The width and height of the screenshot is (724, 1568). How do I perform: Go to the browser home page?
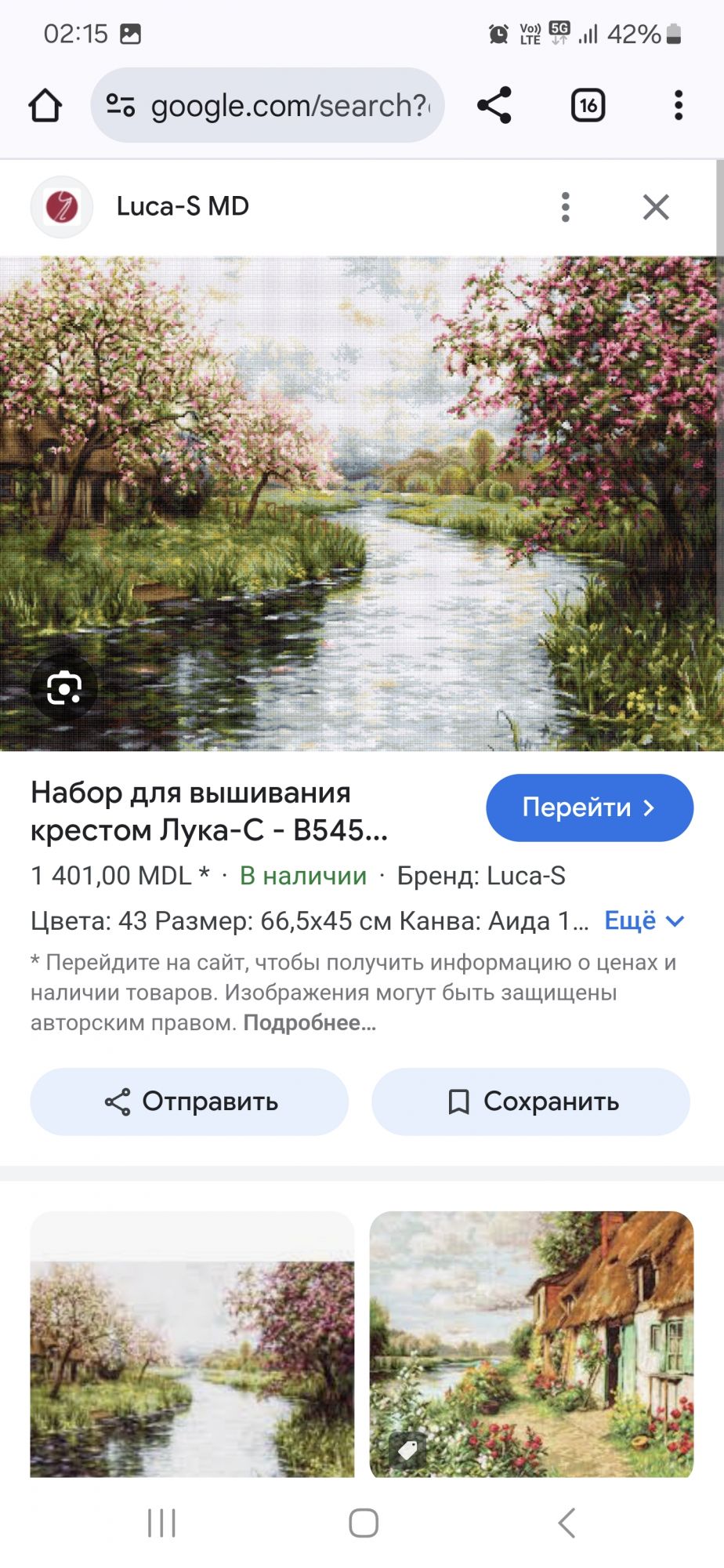[45, 105]
